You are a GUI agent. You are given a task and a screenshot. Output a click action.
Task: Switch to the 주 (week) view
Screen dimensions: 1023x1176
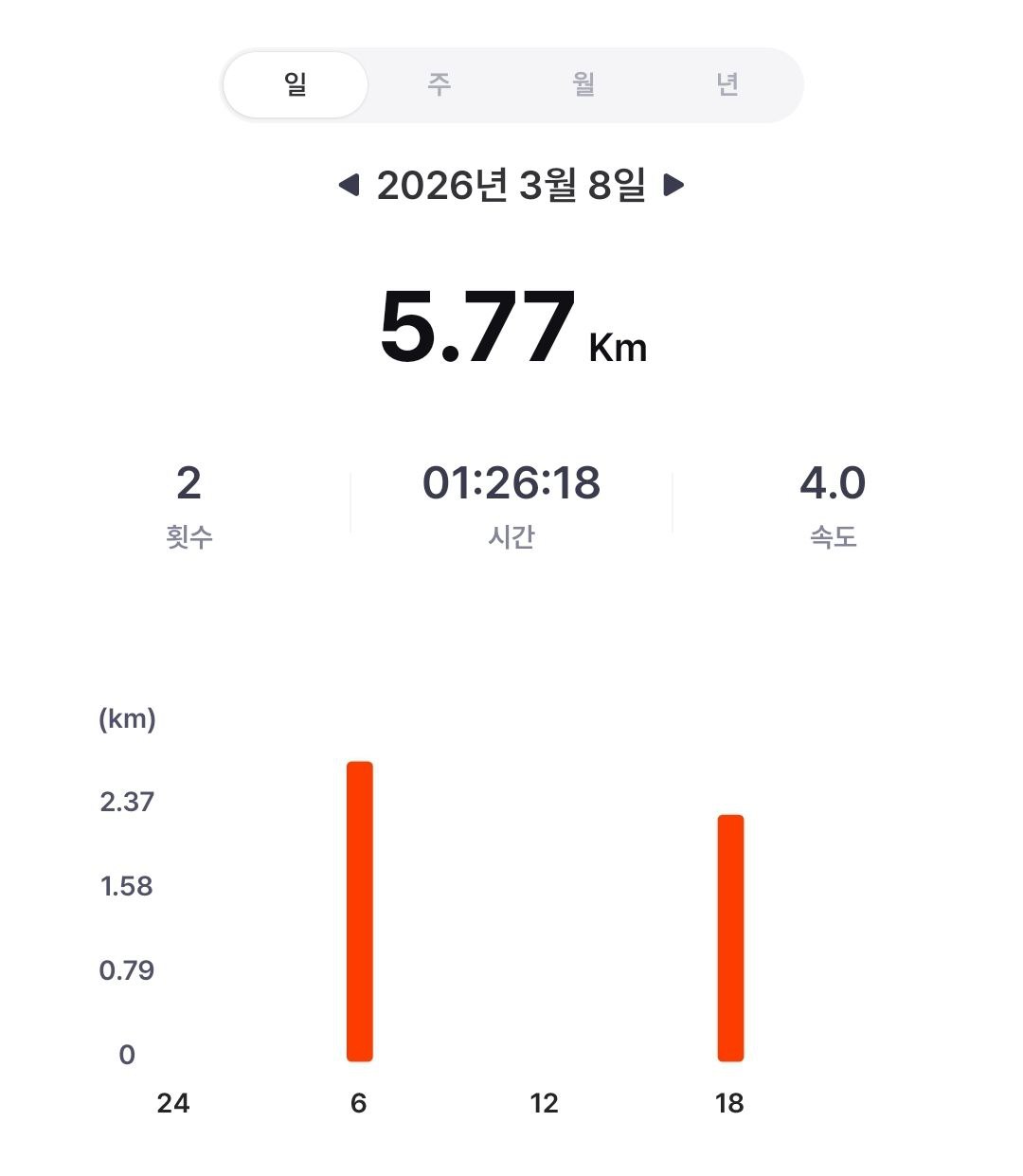pyautogui.click(x=440, y=85)
